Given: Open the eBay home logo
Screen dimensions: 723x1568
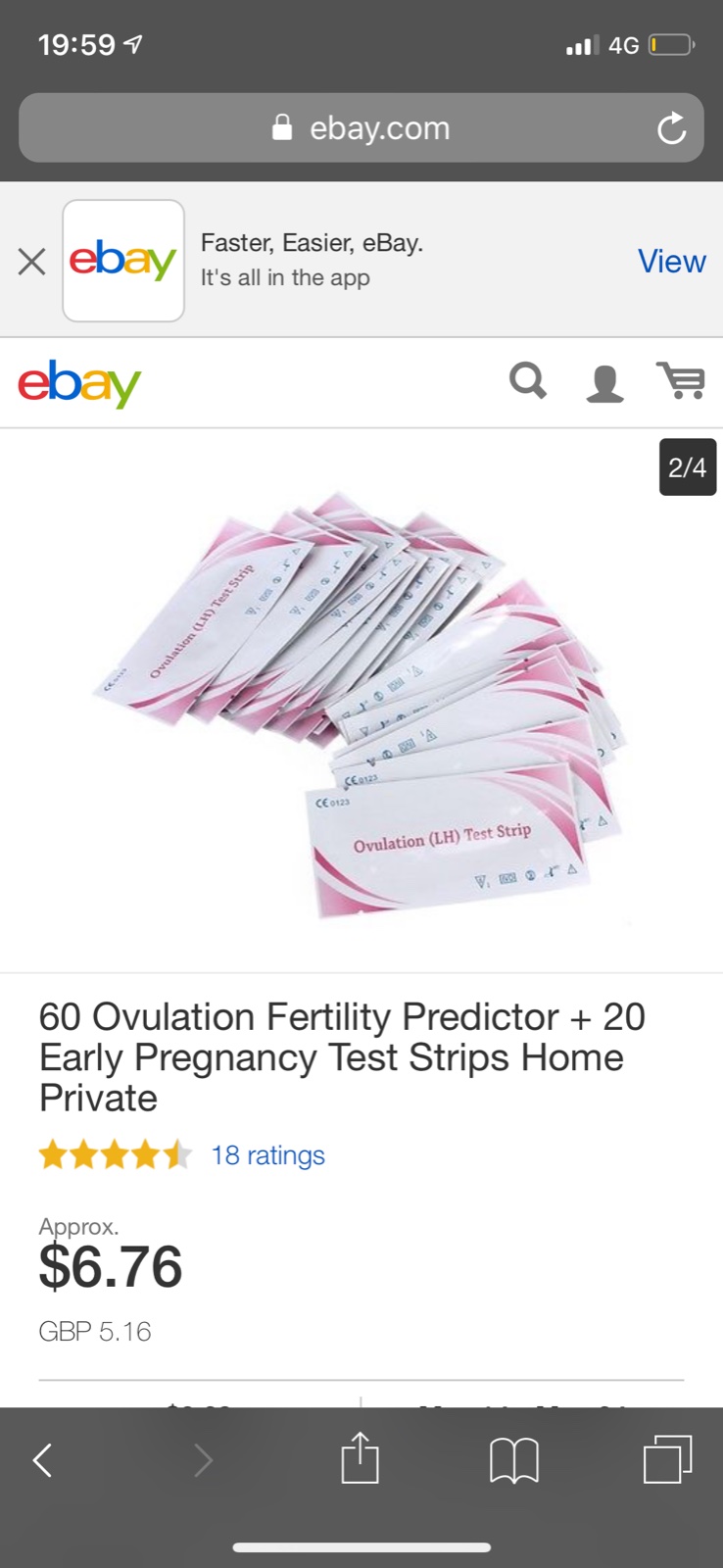Looking at the screenshot, I should pyautogui.click(x=79, y=382).
